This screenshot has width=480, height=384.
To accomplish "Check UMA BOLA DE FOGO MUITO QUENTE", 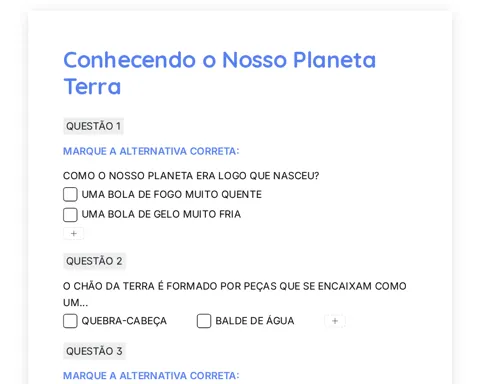I will point(70,194).
